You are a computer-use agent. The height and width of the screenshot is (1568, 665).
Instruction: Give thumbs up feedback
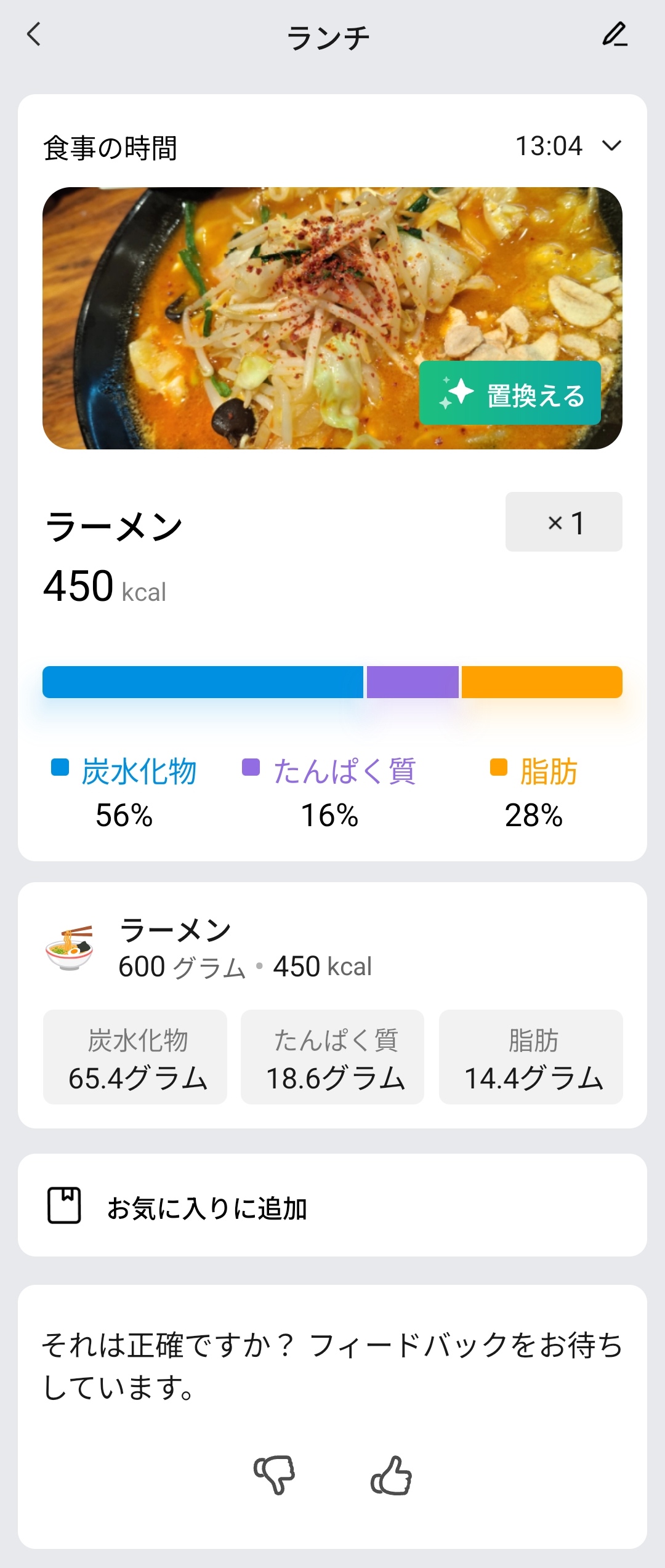pyautogui.click(x=391, y=1474)
